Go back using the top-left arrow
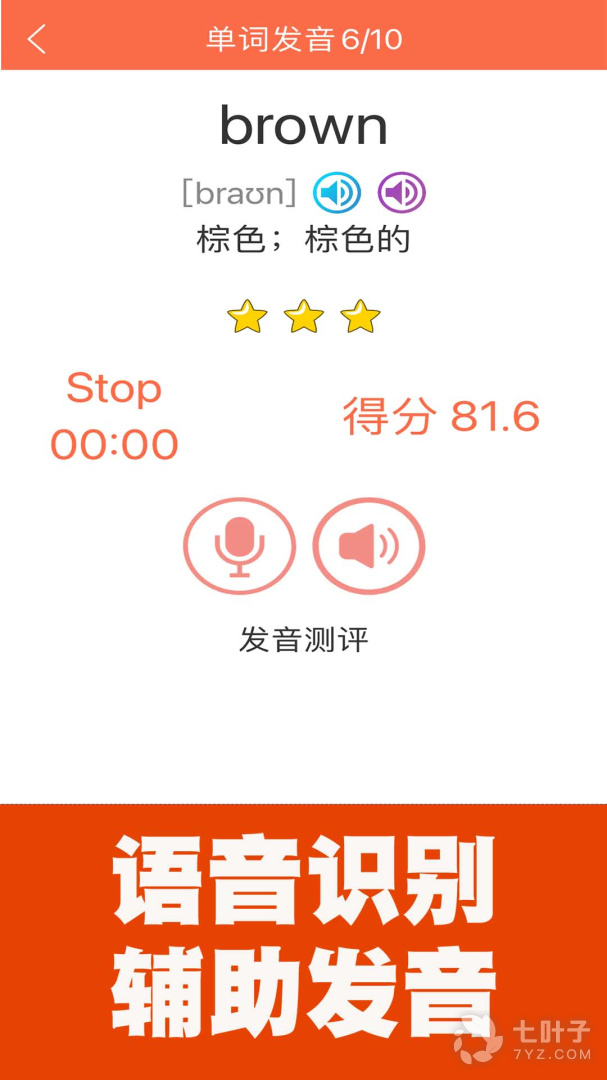Image resolution: width=607 pixels, height=1080 pixels. pos(37,39)
